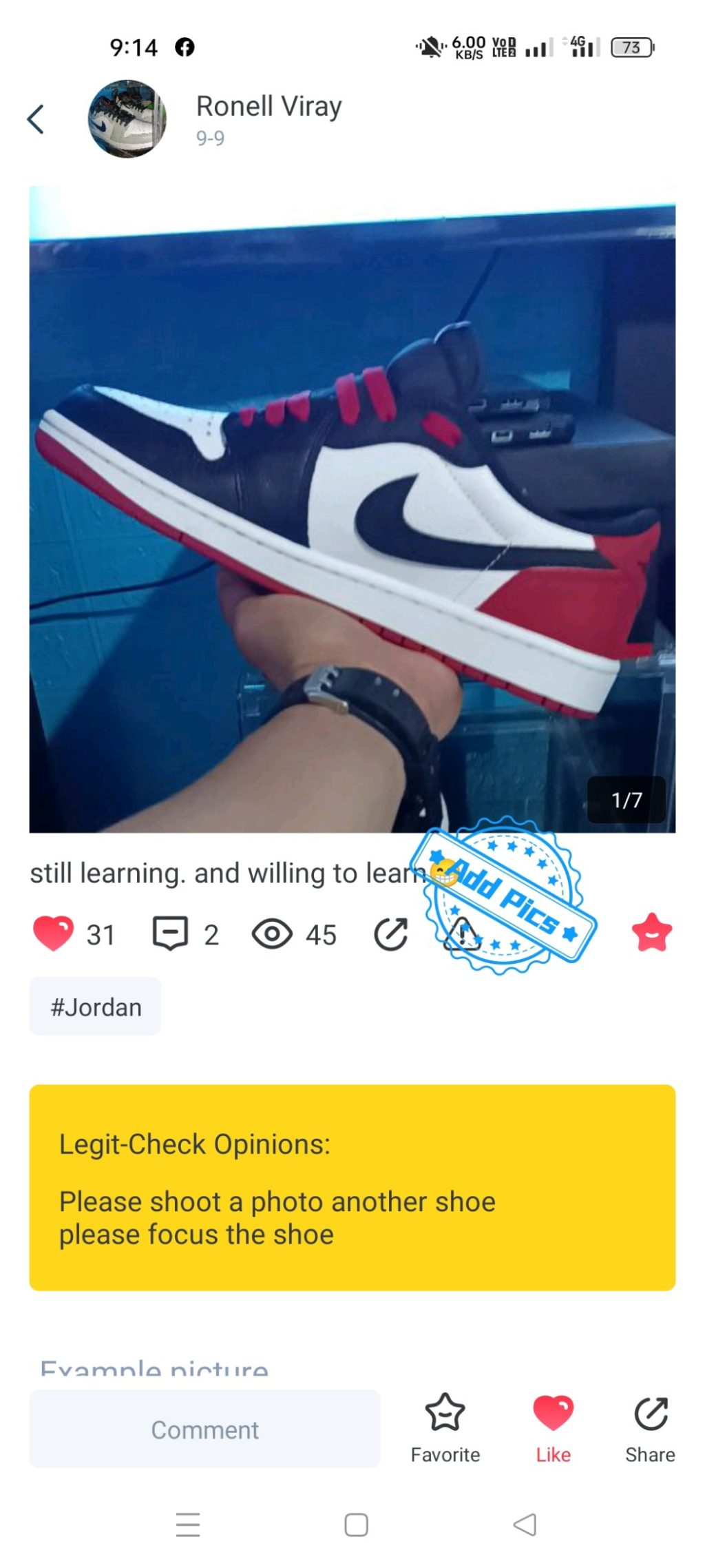The image size is (705, 1568).
Task: Open the #Jordan hashtag chip
Action: coord(95,1007)
